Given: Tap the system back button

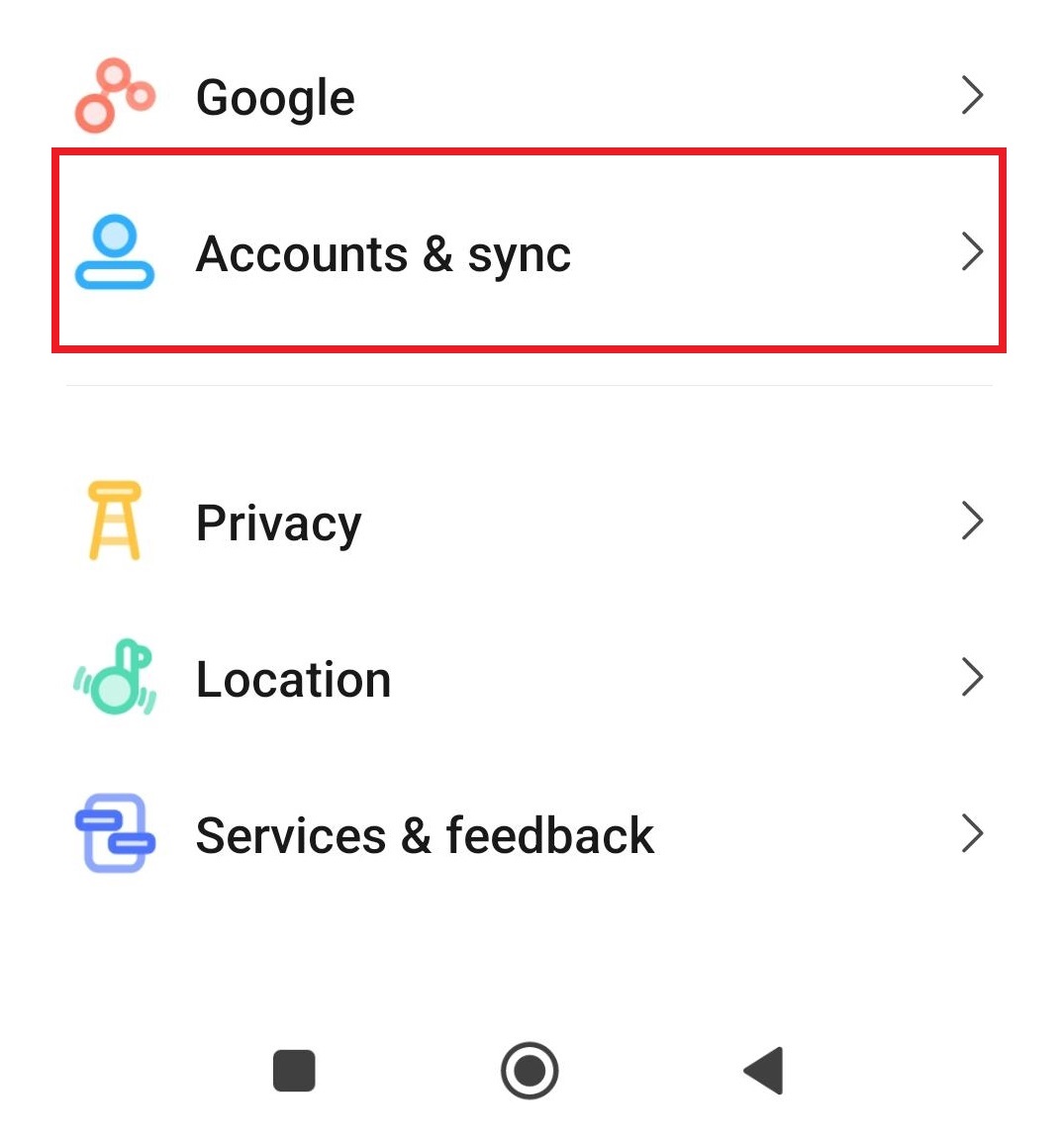Looking at the screenshot, I should click(x=764, y=1071).
